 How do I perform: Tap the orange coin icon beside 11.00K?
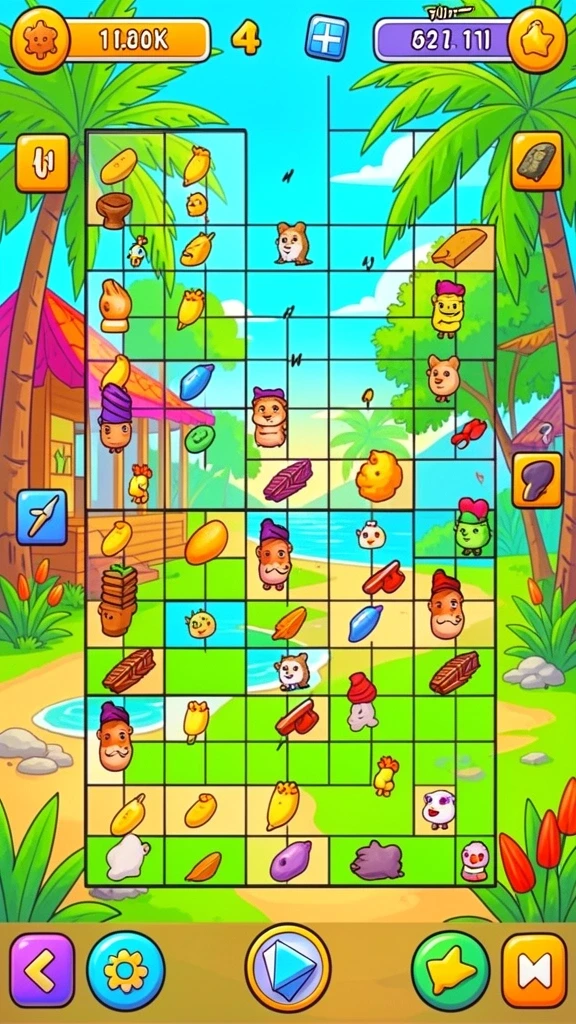point(40,39)
